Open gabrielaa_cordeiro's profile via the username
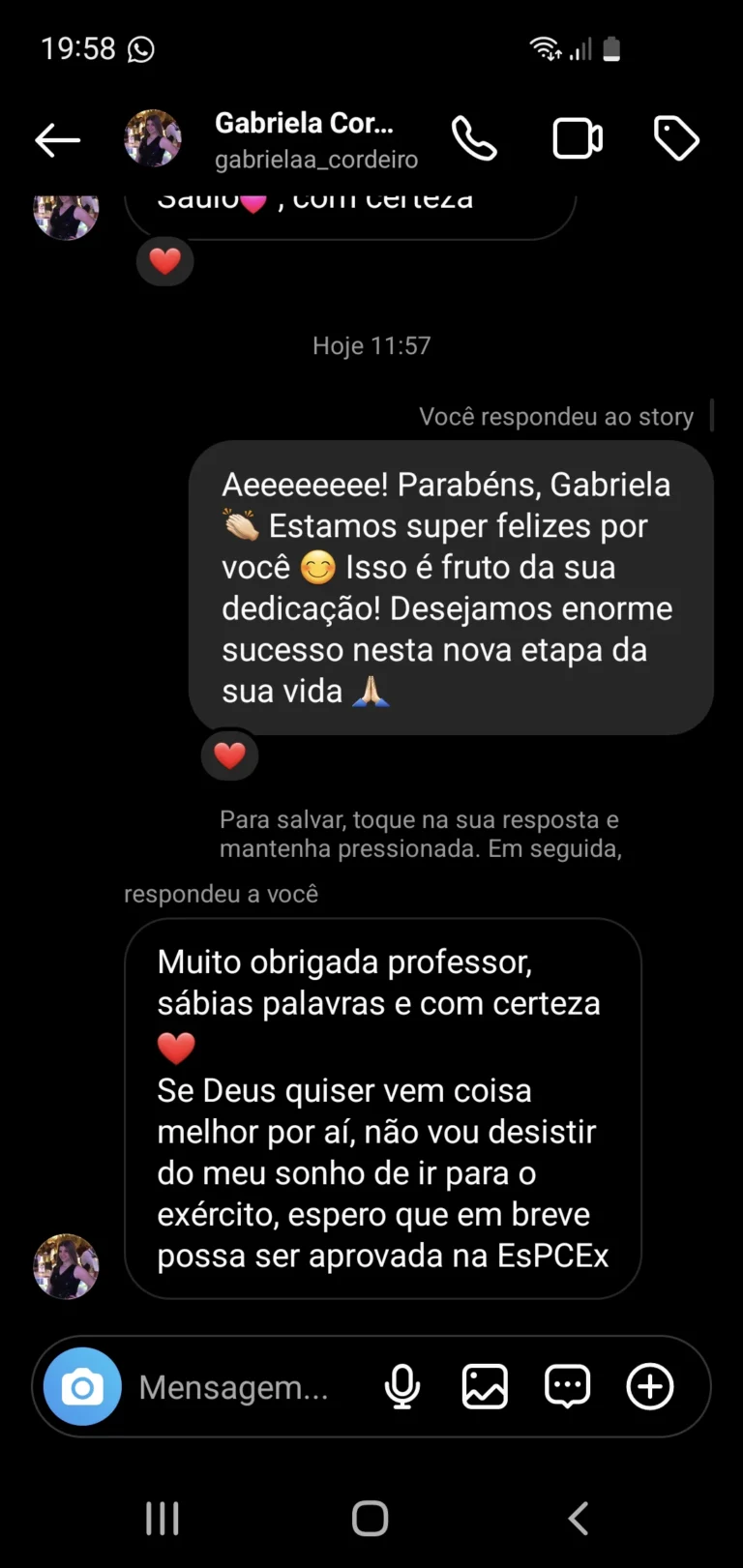Screen dimensions: 743x1568 pyautogui.click(x=315, y=161)
